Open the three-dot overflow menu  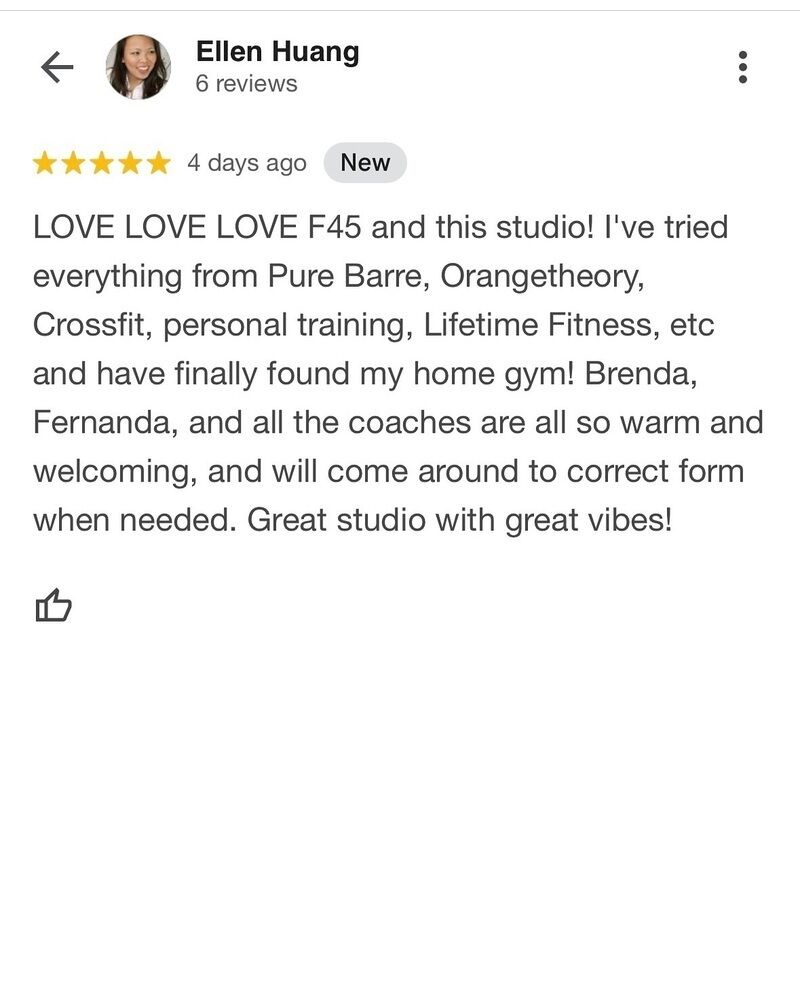pos(742,67)
